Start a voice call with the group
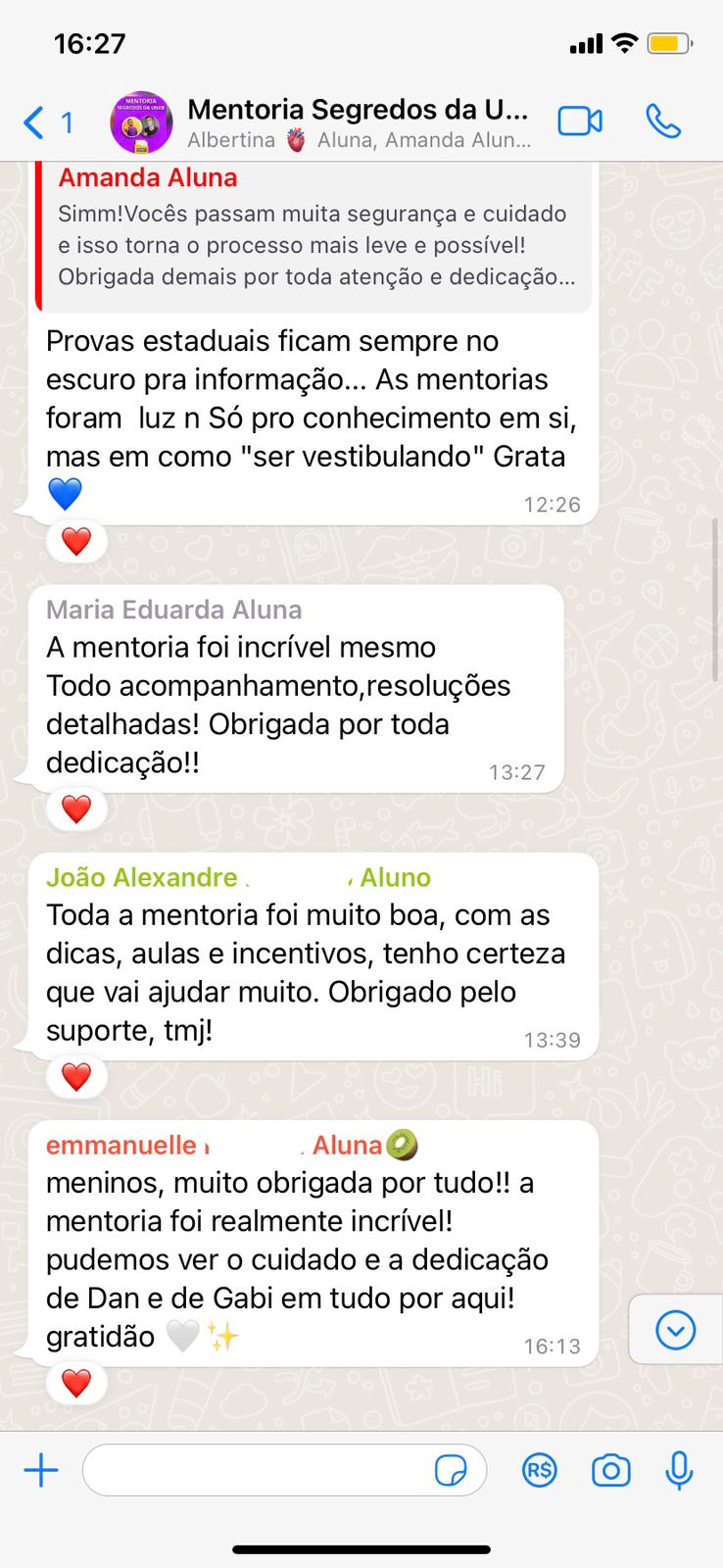Viewport: 723px width, 1568px height. [663, 122]
